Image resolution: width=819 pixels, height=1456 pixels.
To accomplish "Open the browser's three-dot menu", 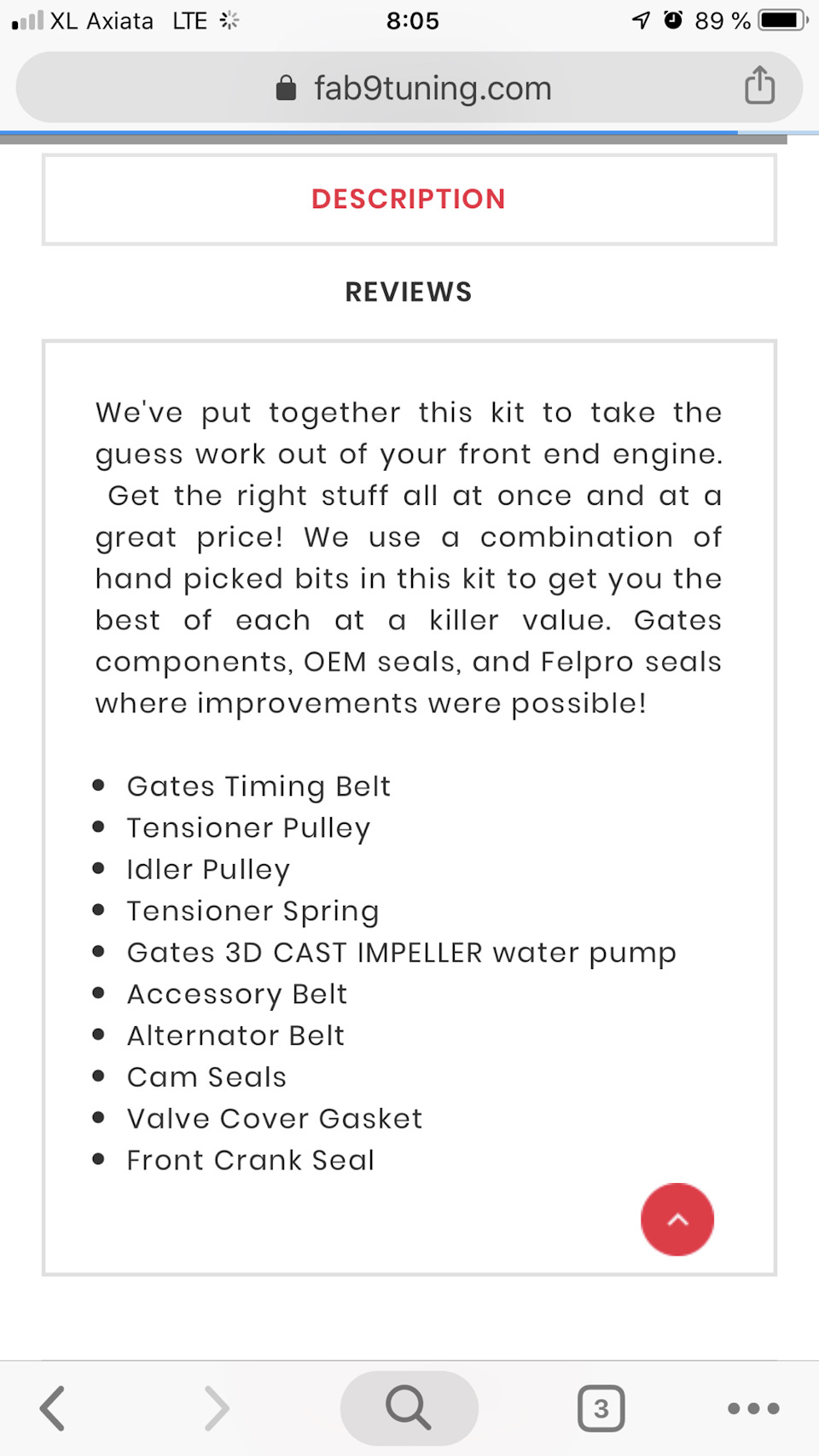I will (x=753, y=1408).
